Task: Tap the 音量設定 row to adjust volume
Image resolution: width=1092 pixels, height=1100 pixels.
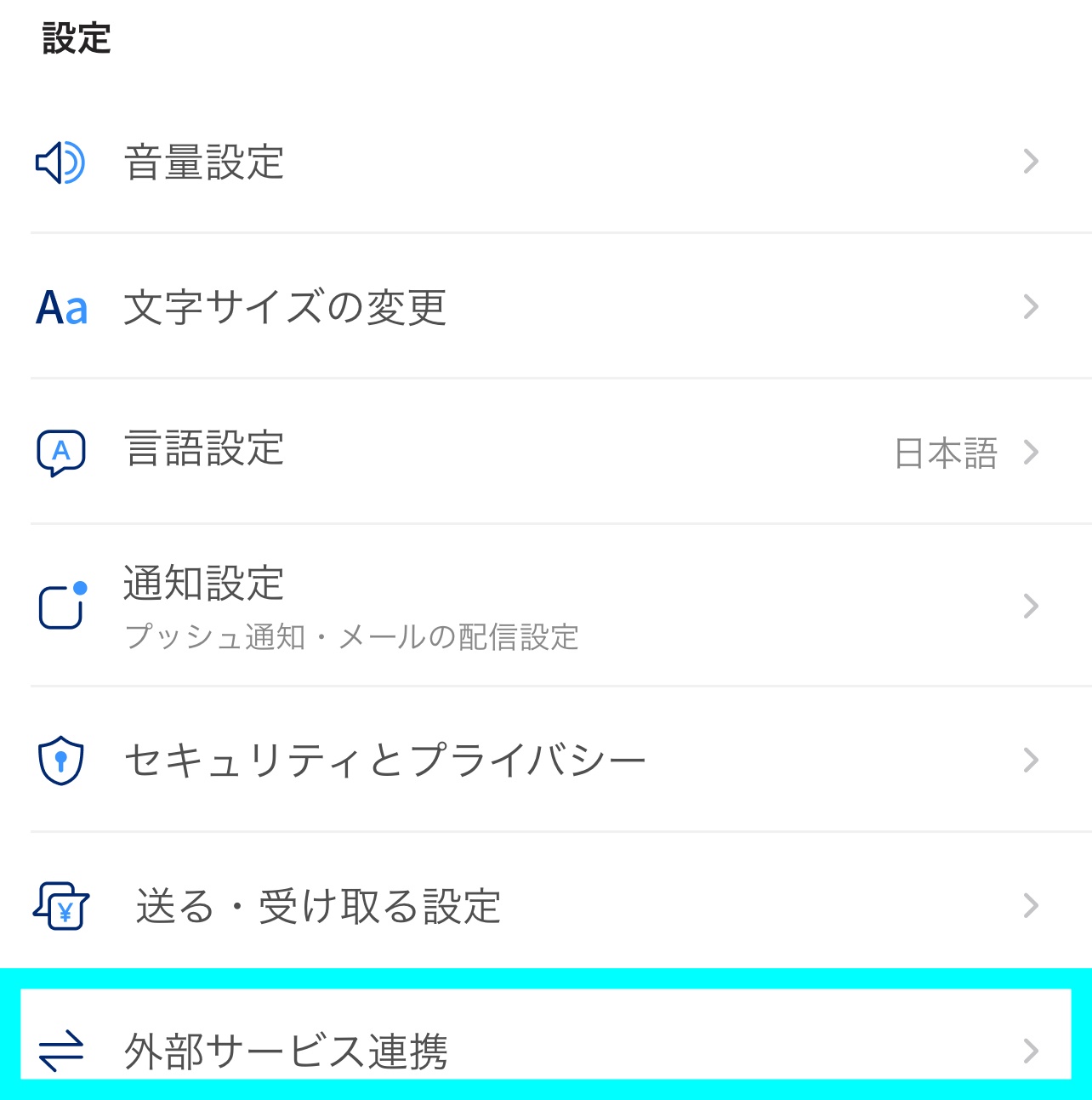Action: pos(204,162)
